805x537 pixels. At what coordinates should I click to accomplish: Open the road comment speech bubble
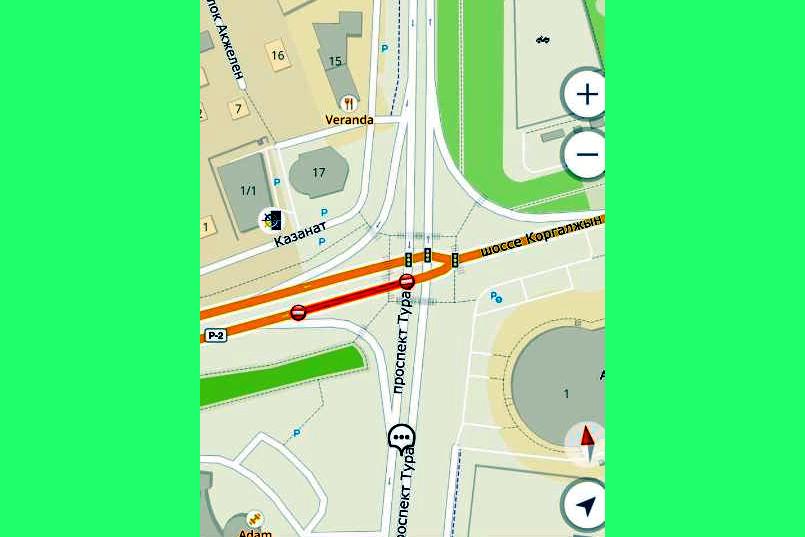(401, 437)
